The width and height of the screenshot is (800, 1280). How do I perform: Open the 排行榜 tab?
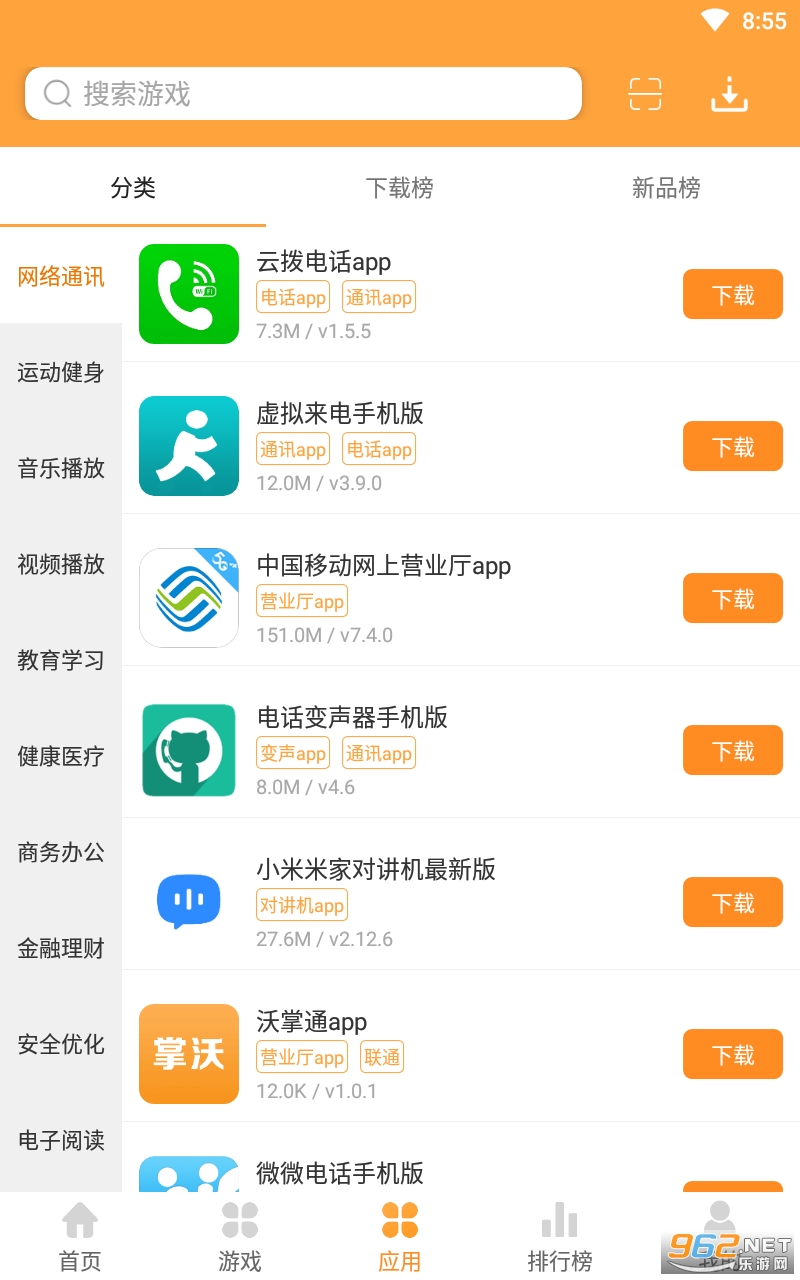560,1238
